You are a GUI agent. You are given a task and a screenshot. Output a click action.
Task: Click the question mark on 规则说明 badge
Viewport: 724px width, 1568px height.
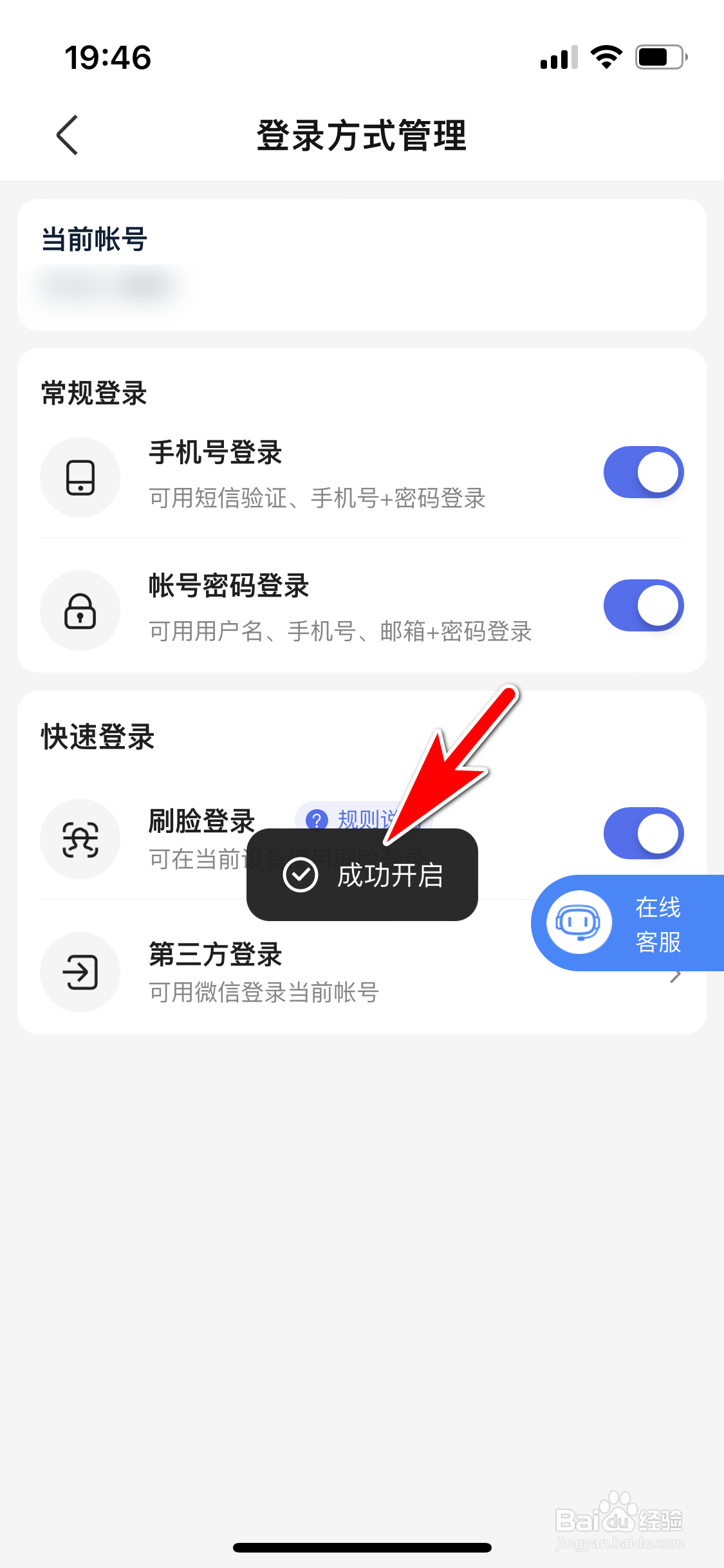(317, 820)
